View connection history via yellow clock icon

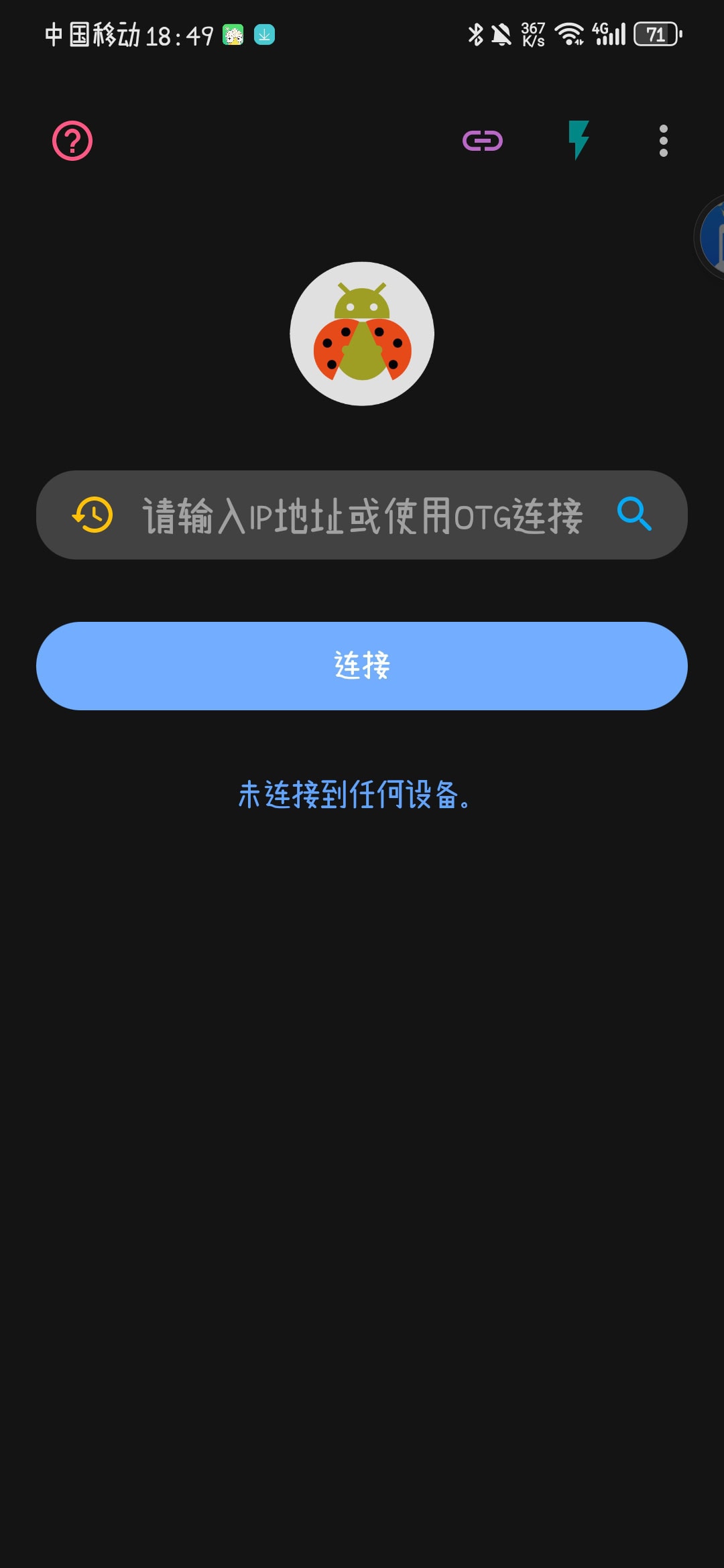click(x=91, y=515)
